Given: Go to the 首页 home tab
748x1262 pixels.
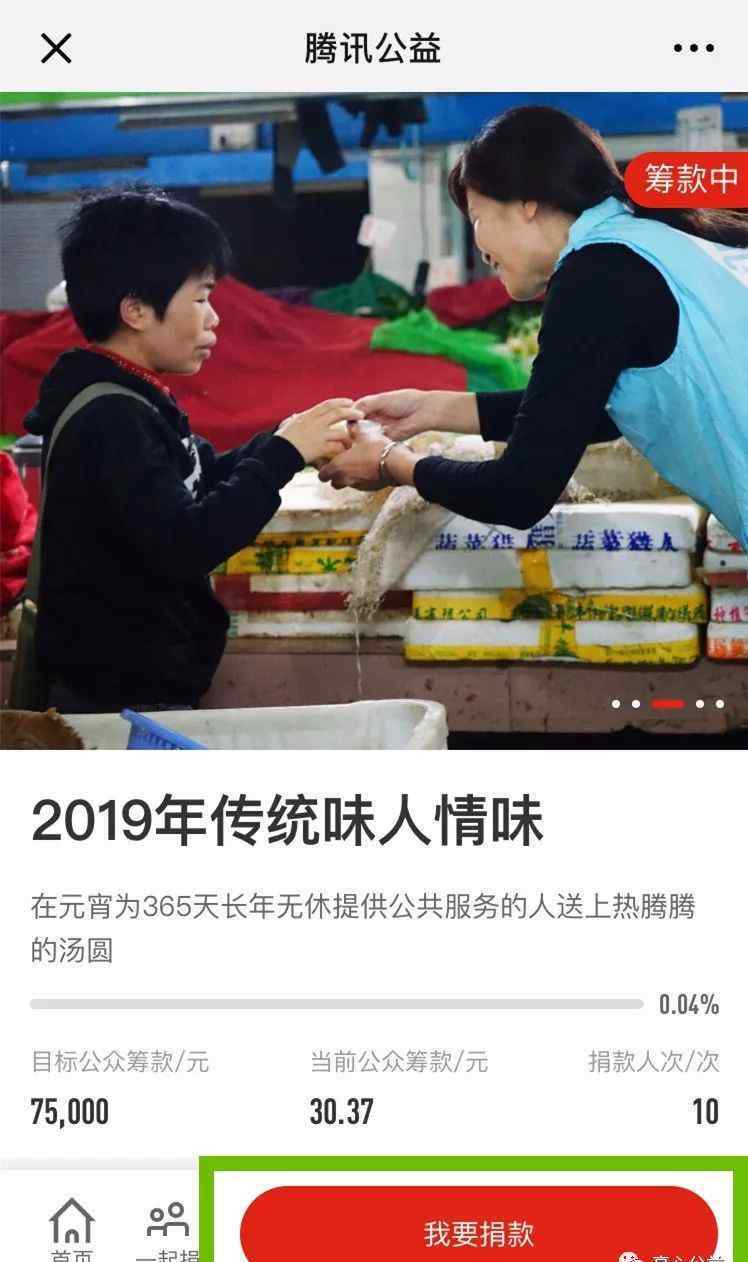Looking at the screenshot, I should 72,1228.
